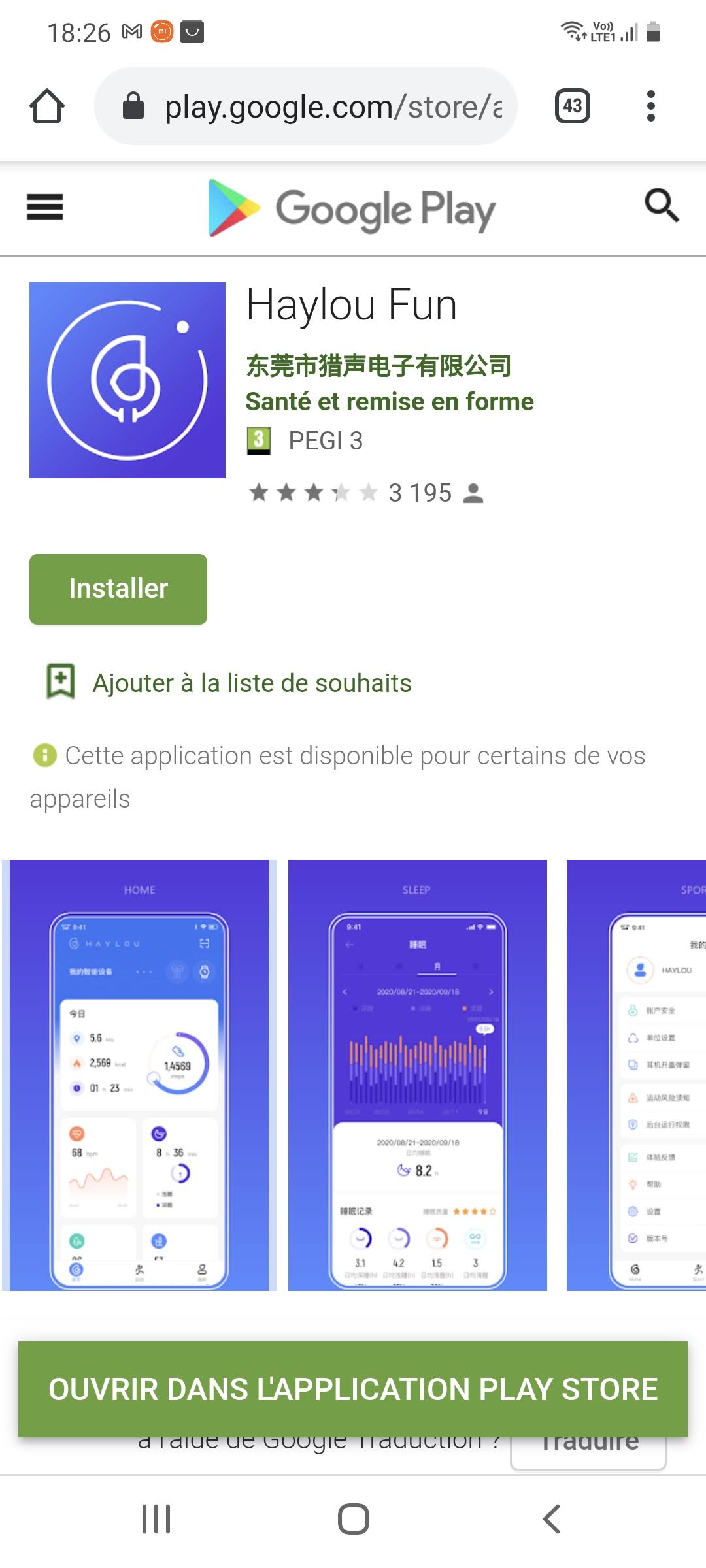View the SLEEP screenshot preview
Image resolution: width=706 pixels, height=1568 pixels.
417,1075
